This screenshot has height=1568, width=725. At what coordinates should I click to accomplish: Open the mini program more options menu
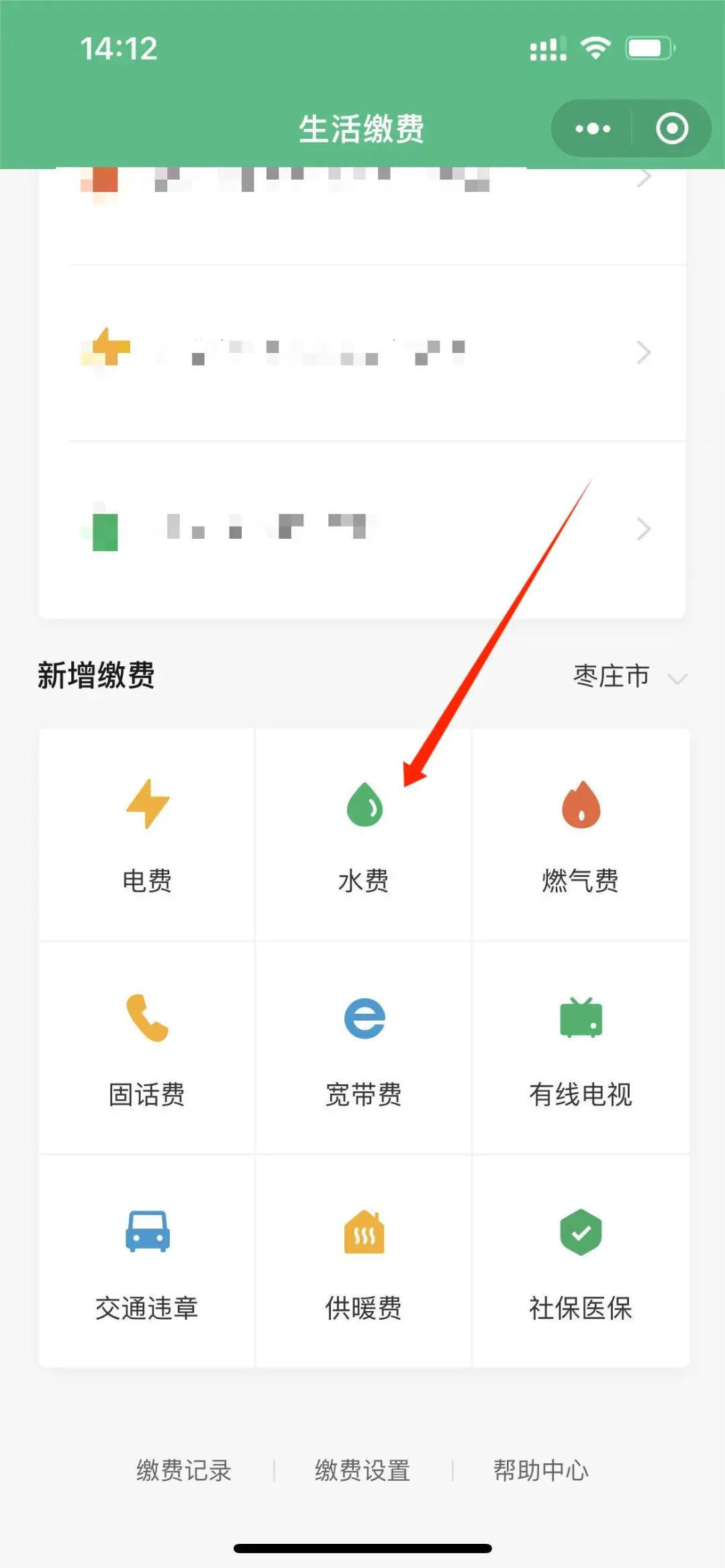[593, 128]
